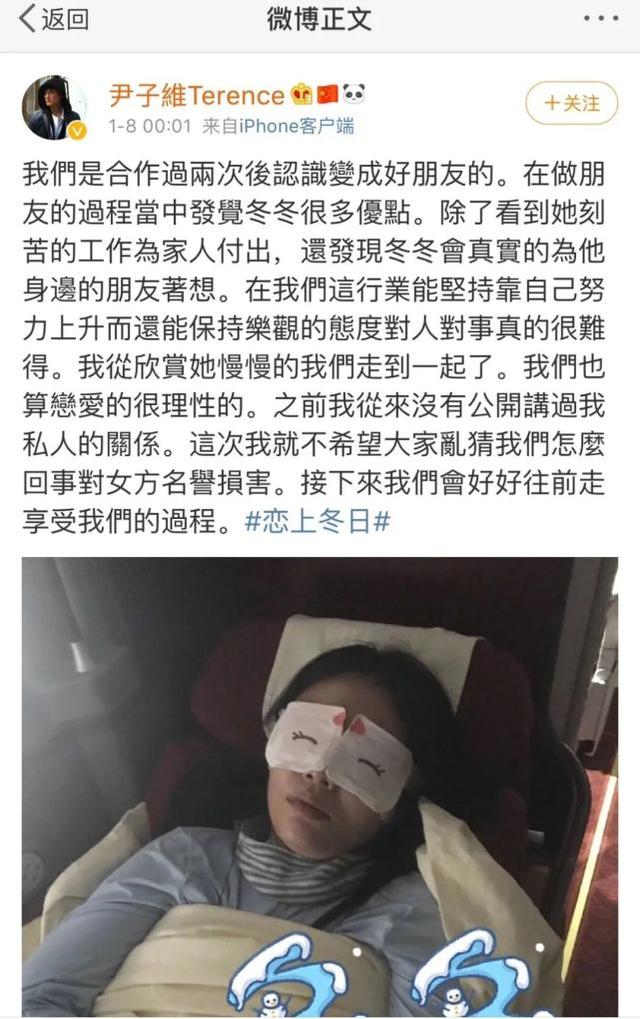Open the #恋上冬日# hashtag topic

coord(316,522)
